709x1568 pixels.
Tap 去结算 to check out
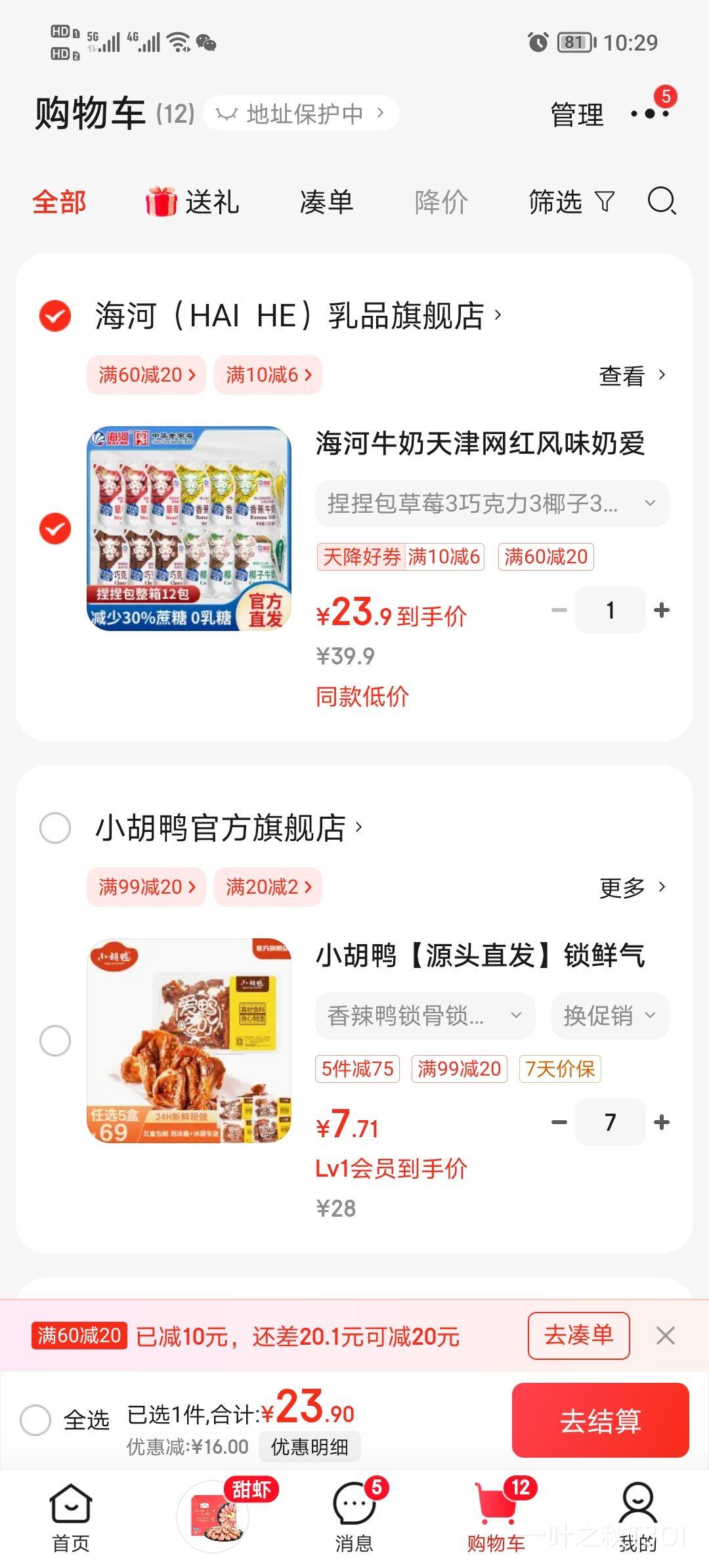(601, 1420)
